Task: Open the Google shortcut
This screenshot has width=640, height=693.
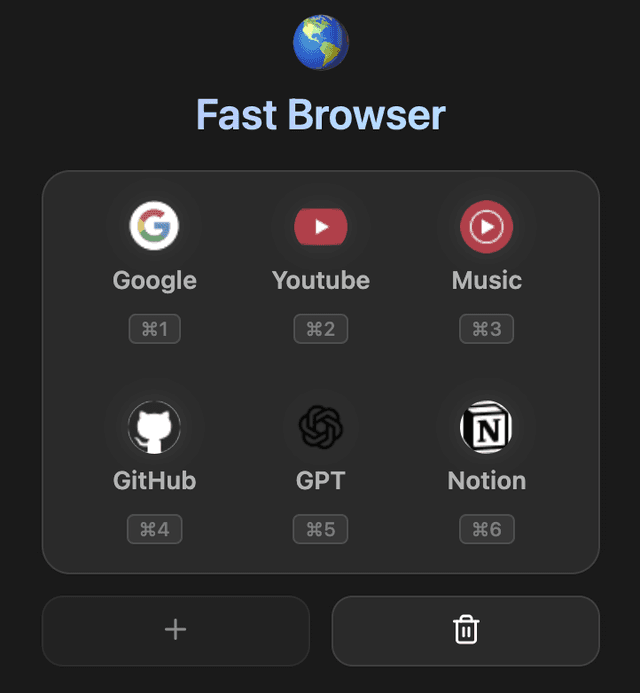Action: click(x=154, y=227)
